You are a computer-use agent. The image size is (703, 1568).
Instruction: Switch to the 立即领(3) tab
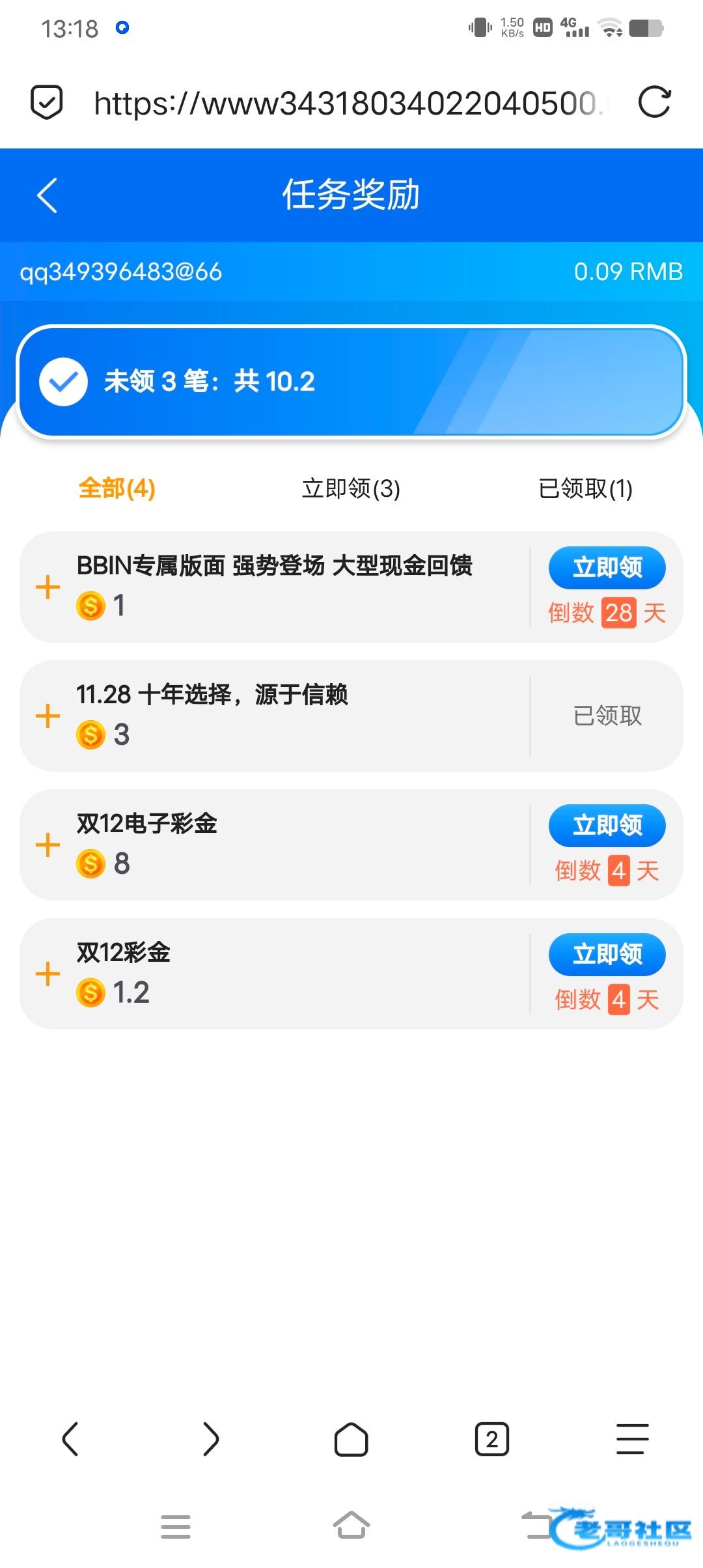pos(351,488)
